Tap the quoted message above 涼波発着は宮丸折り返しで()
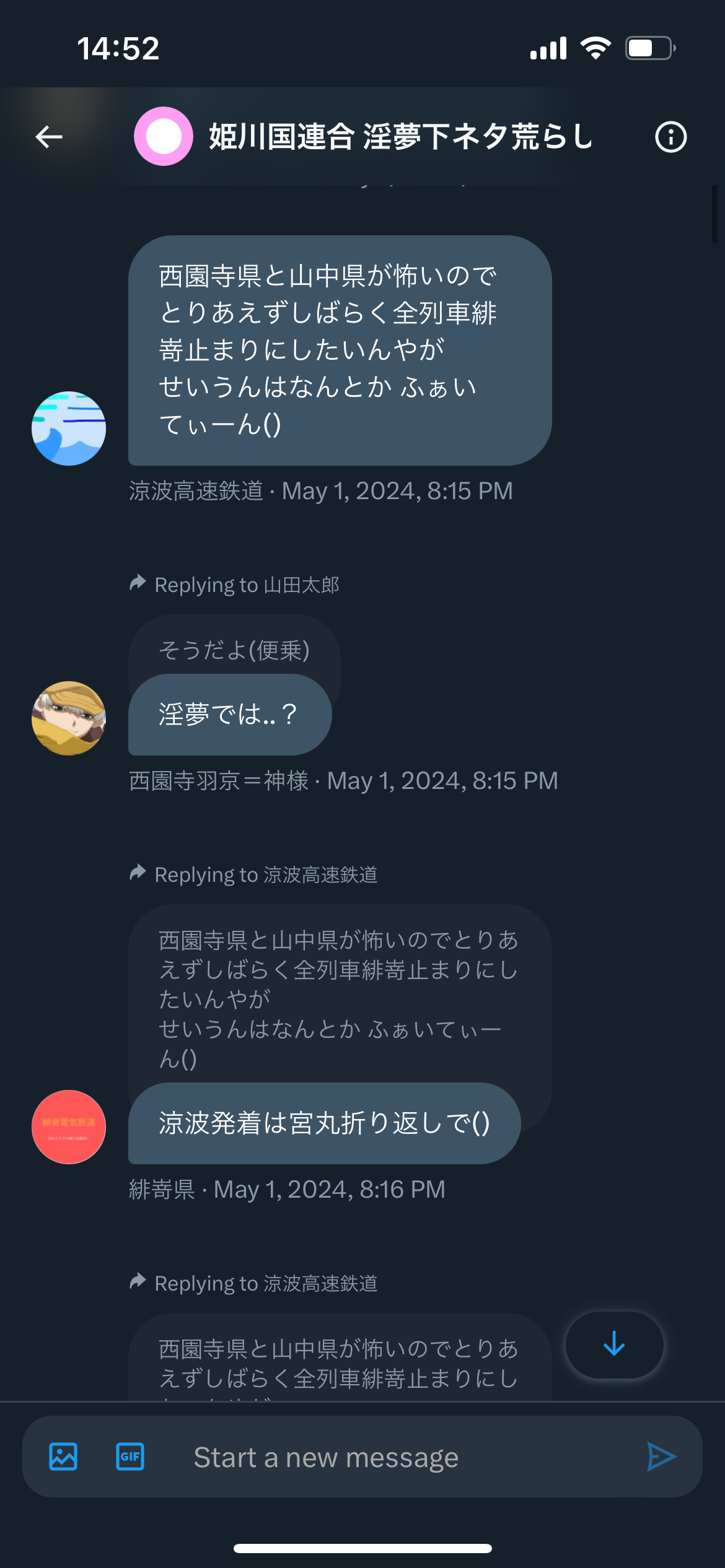 tap(340, 995)
